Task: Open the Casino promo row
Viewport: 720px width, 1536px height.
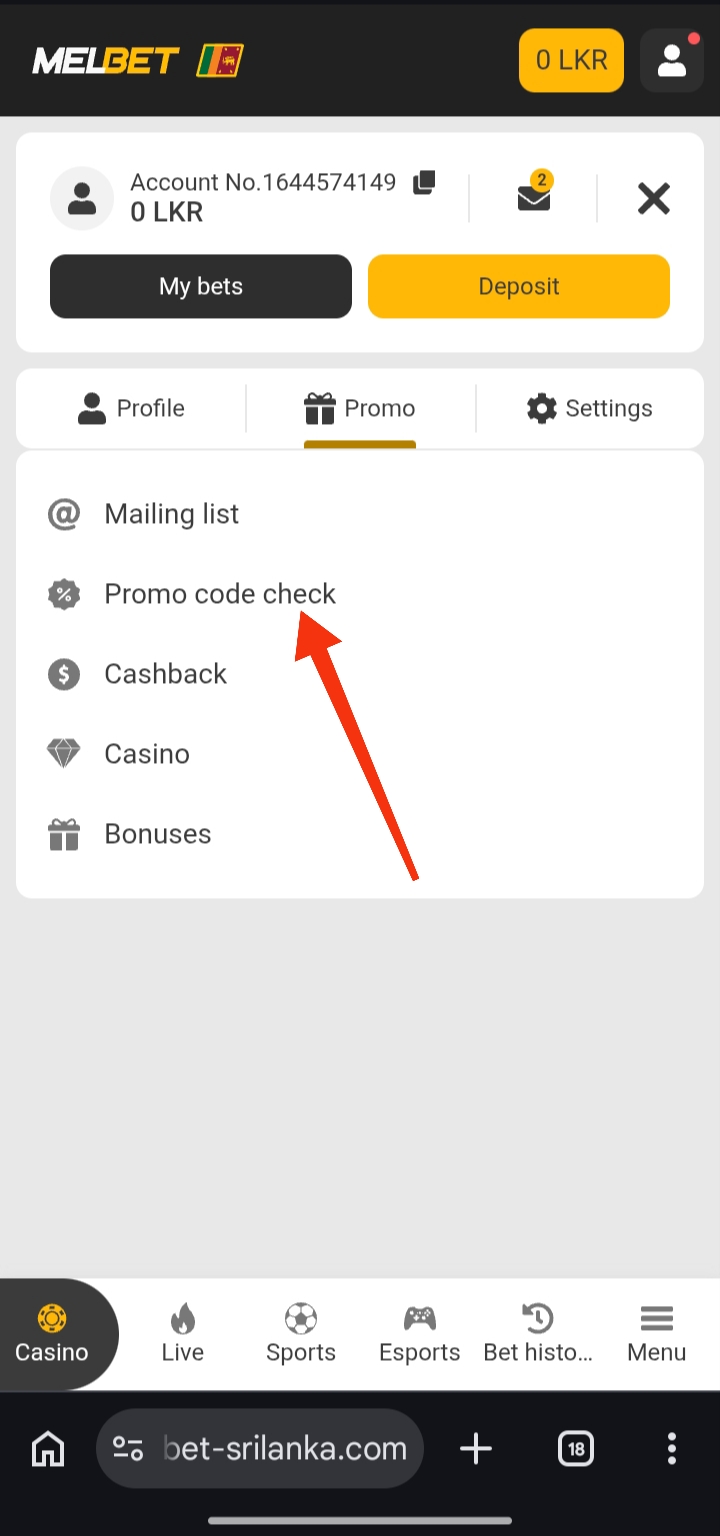Action: coord(146,754)
